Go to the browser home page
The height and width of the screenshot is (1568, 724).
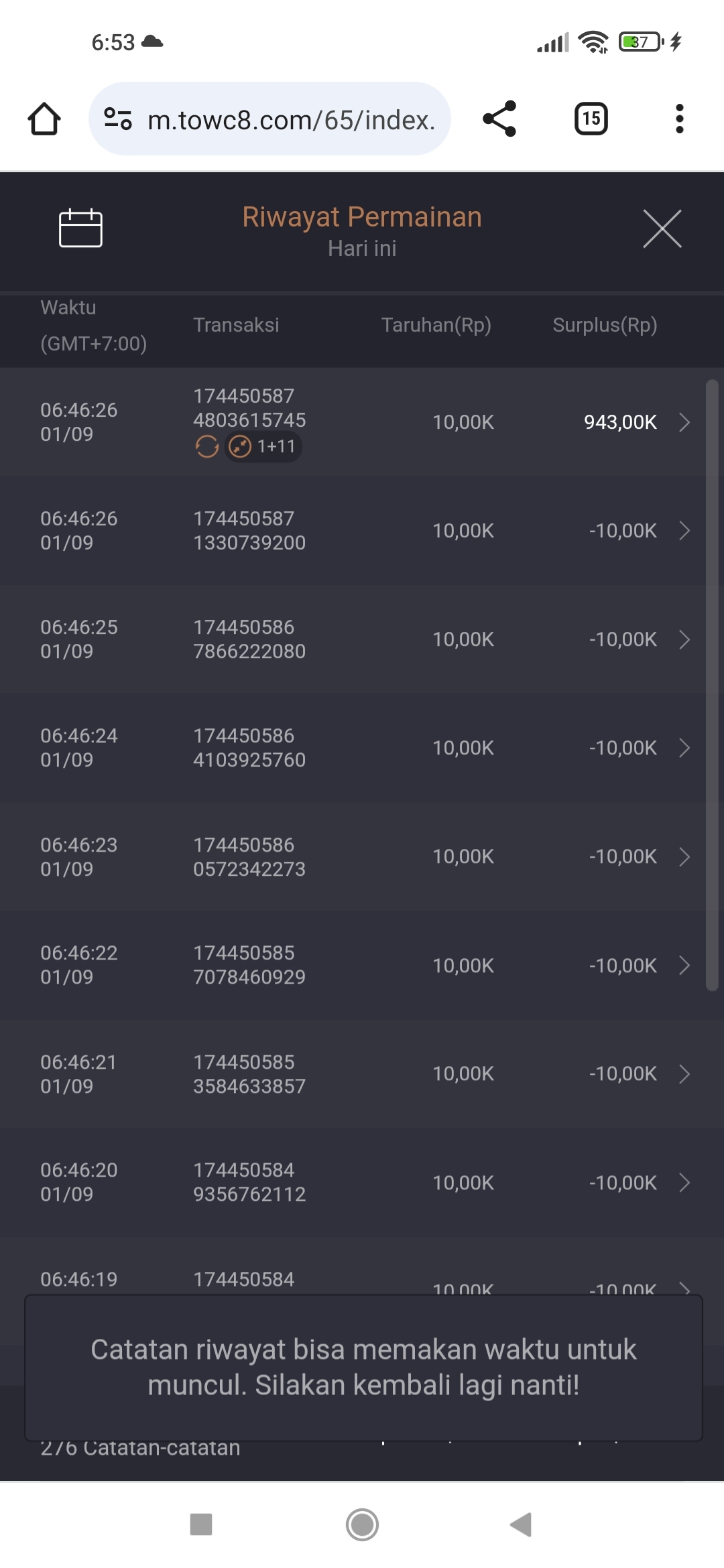44,119
